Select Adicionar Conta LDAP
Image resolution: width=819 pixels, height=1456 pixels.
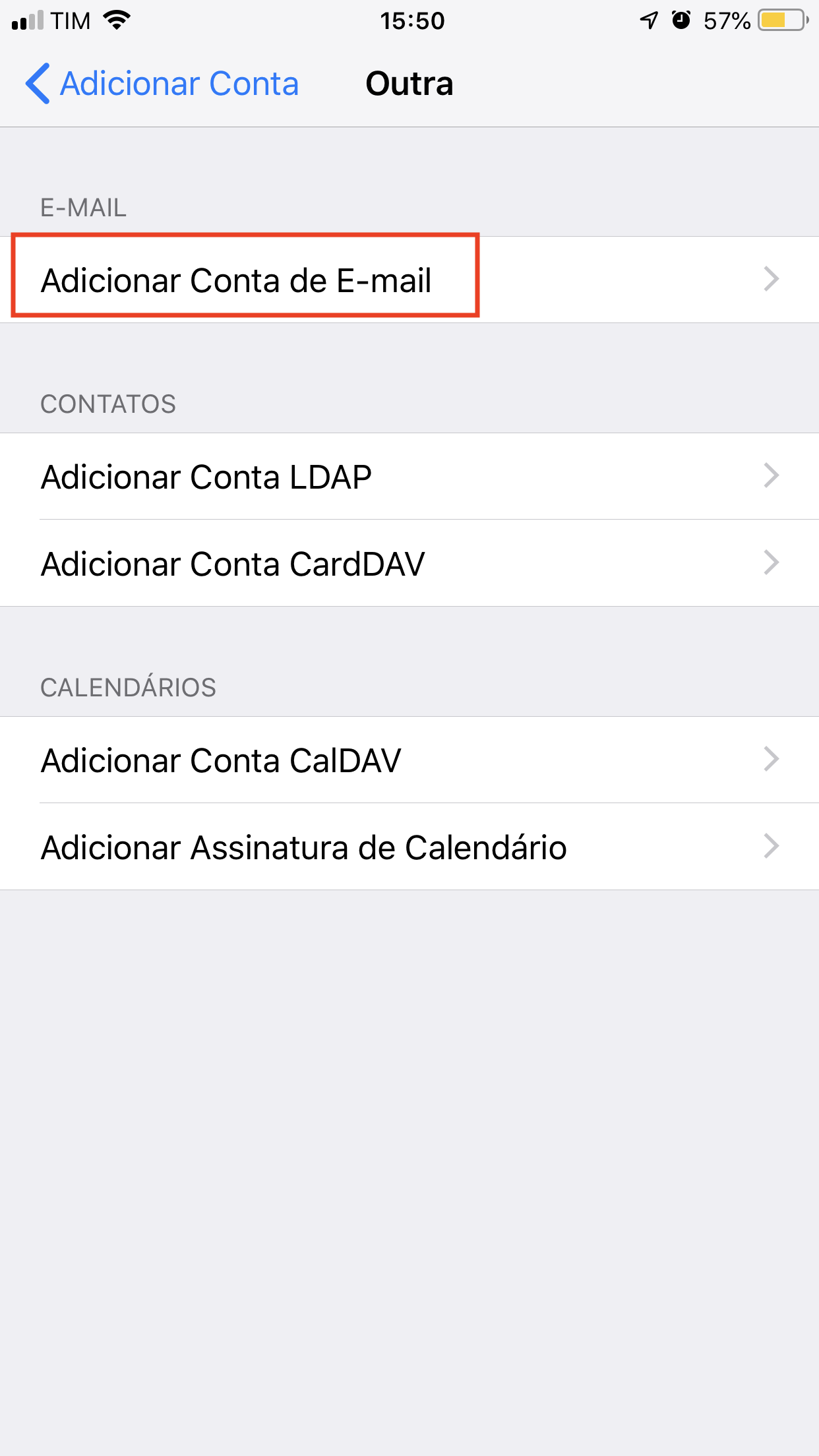coord(206,476)
